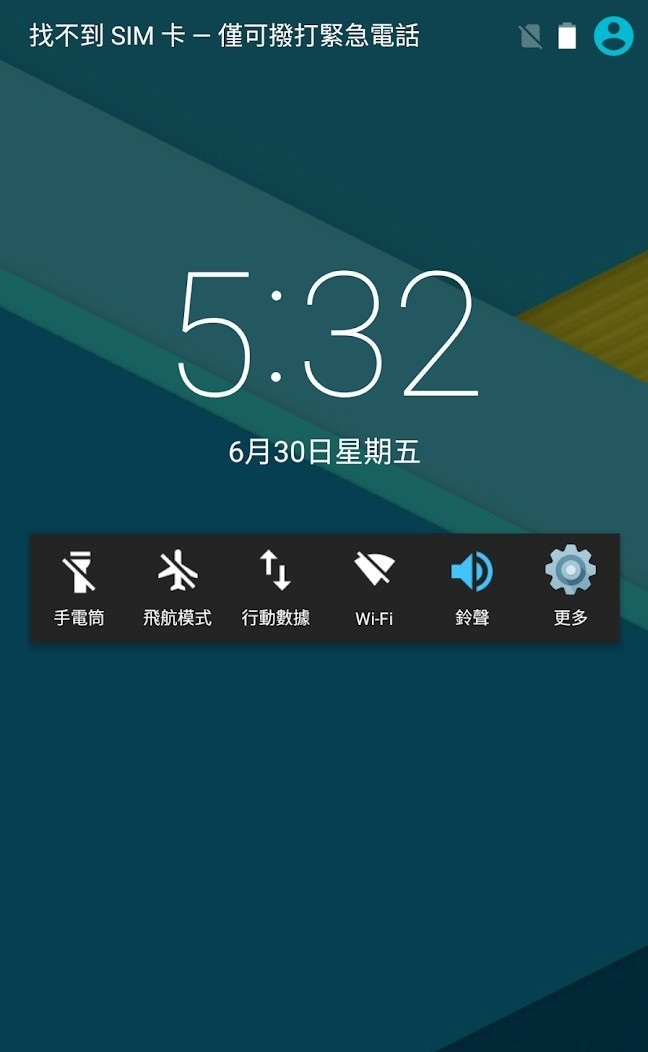This screenshot has width=648, height=1052.
Task: Open the user profile avatar
Action: [x=613, y=37]
